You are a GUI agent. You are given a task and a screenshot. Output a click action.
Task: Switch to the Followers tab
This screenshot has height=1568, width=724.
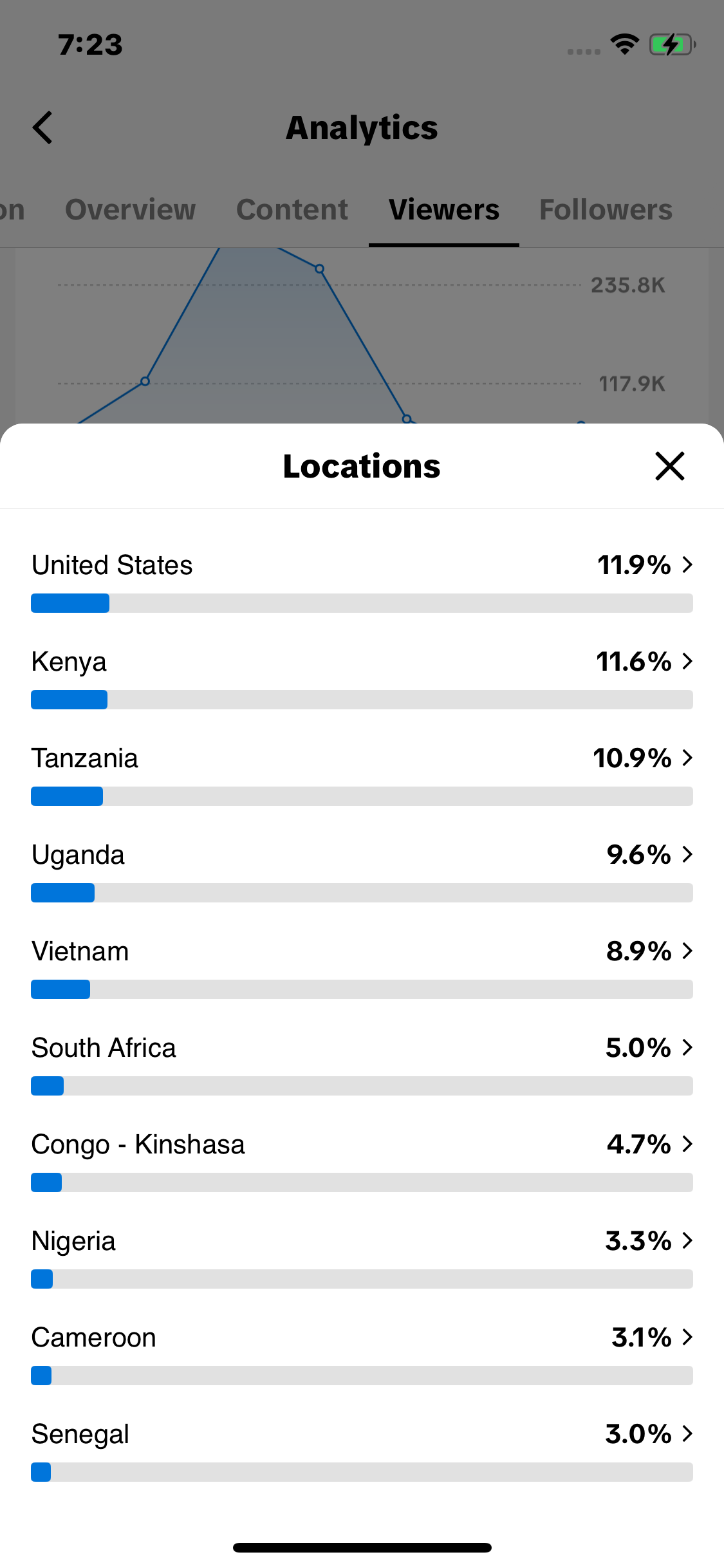pos(606,210)
